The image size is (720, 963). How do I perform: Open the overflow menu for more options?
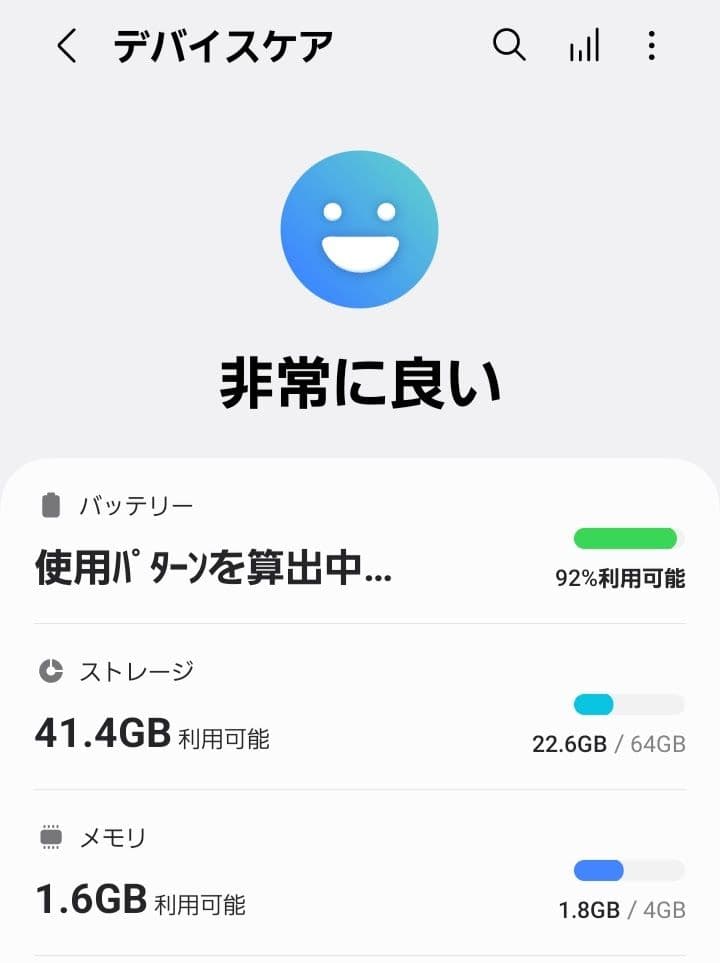(x=652, y=46)
